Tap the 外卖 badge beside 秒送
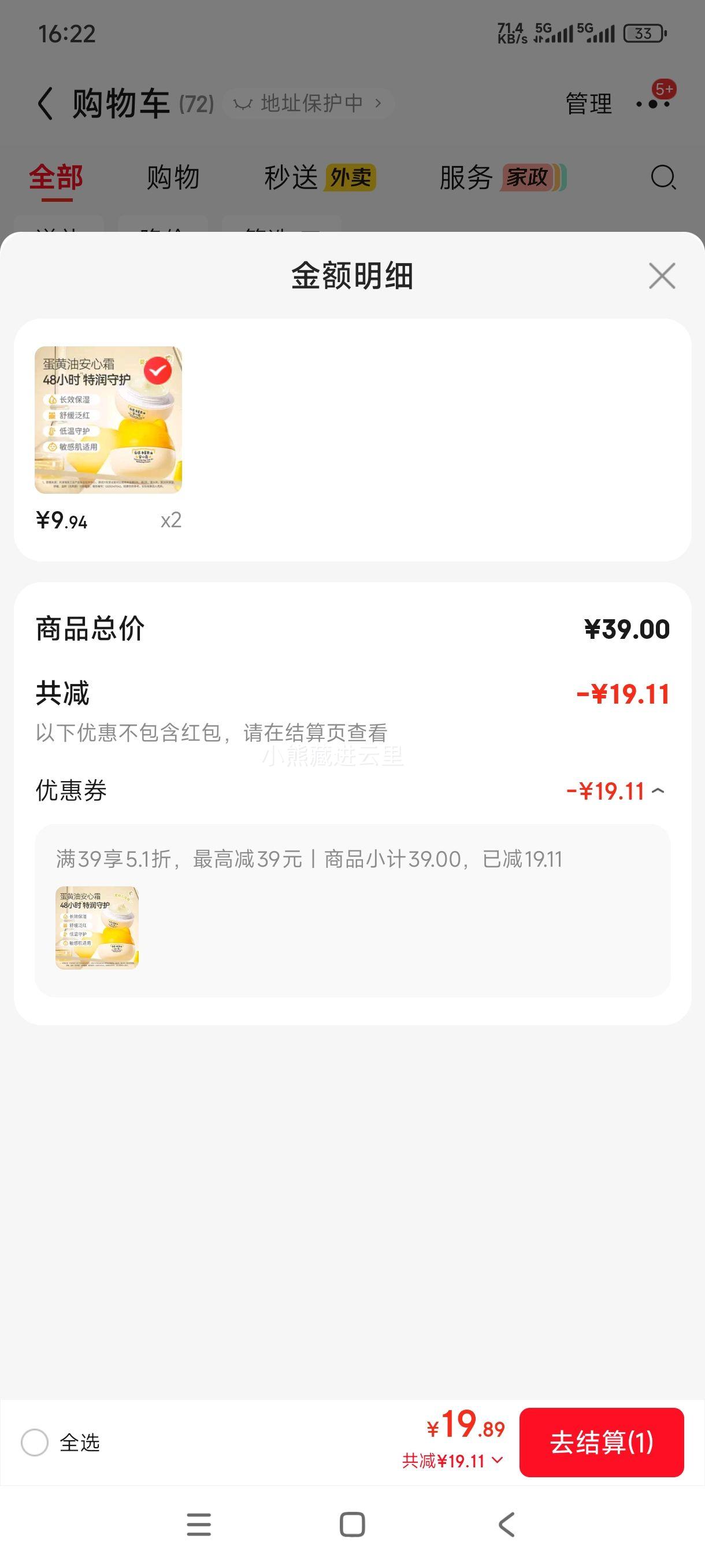The width and height of the screenshot is (705, 1568). [x=351, y=177]
